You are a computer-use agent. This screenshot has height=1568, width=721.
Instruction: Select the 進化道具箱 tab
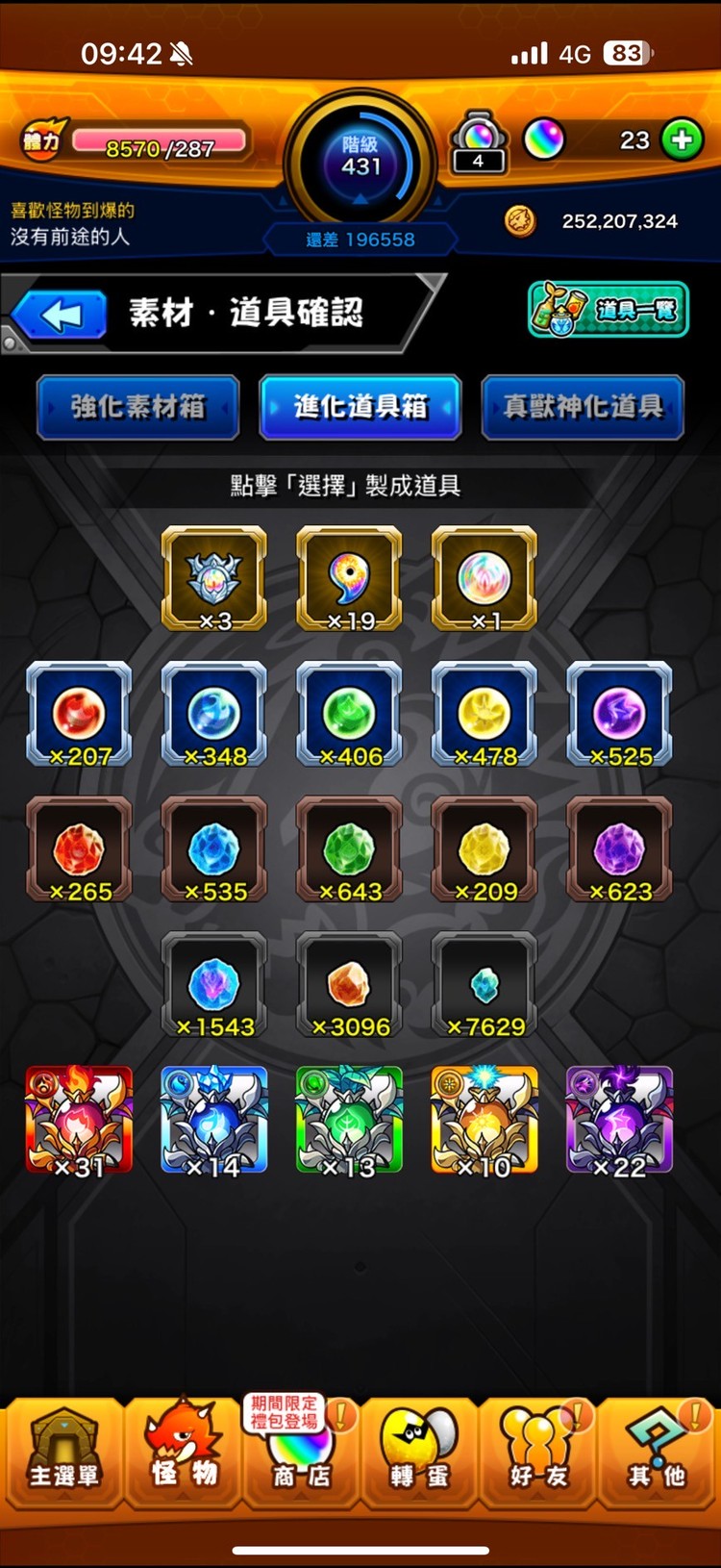coord(360,407)
